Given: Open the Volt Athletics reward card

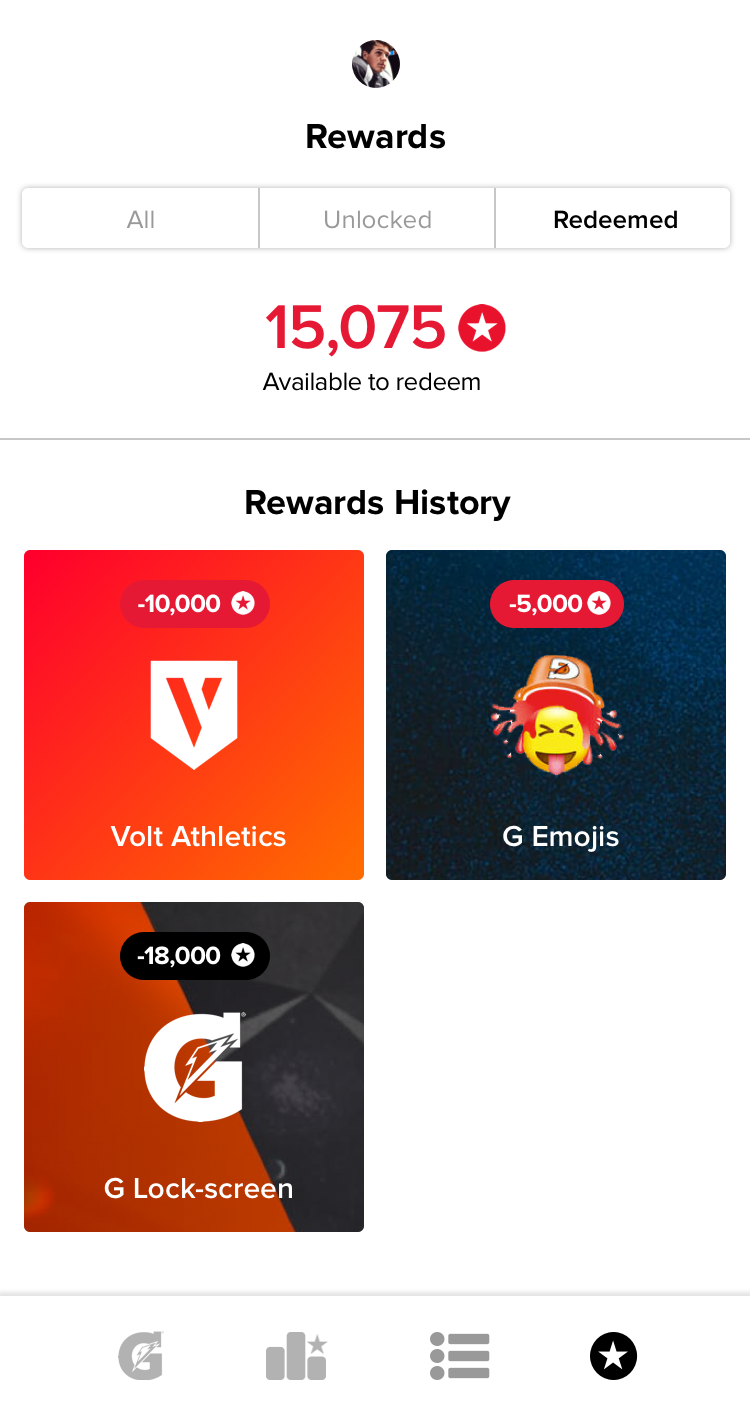Looking at the screenshot, I should [x=194, y=715].
